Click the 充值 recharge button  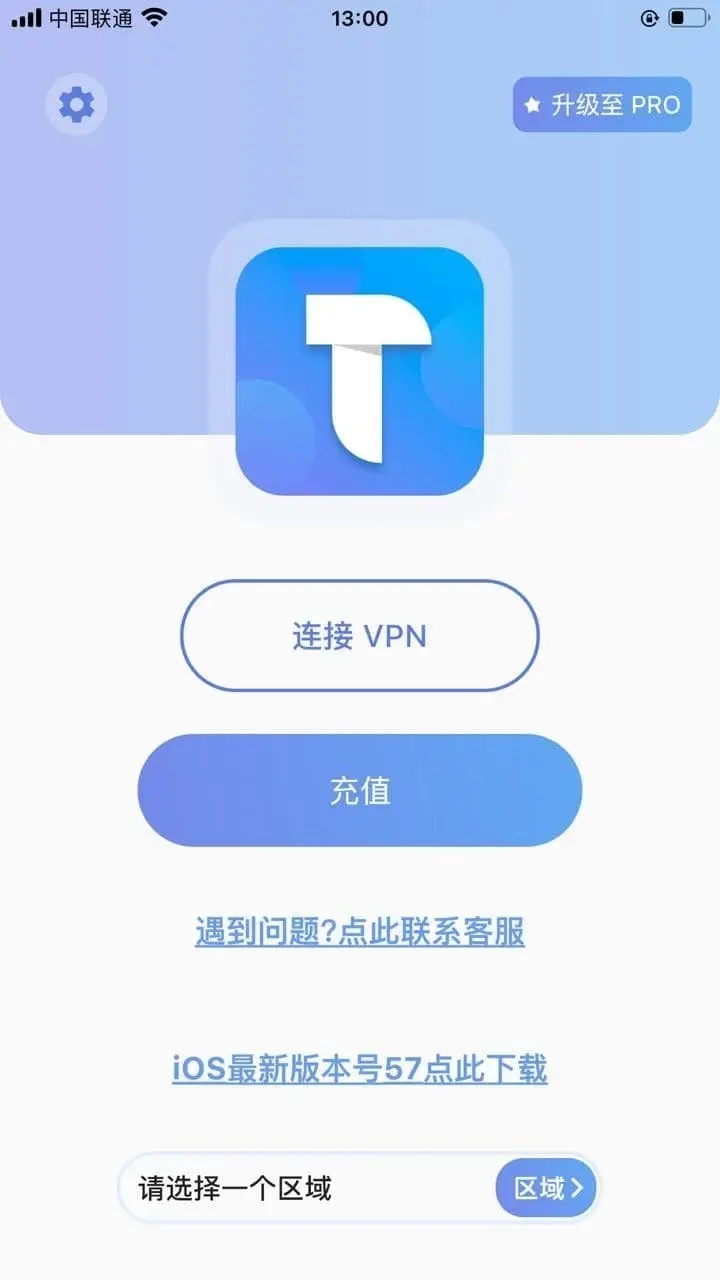click(360, 790)
